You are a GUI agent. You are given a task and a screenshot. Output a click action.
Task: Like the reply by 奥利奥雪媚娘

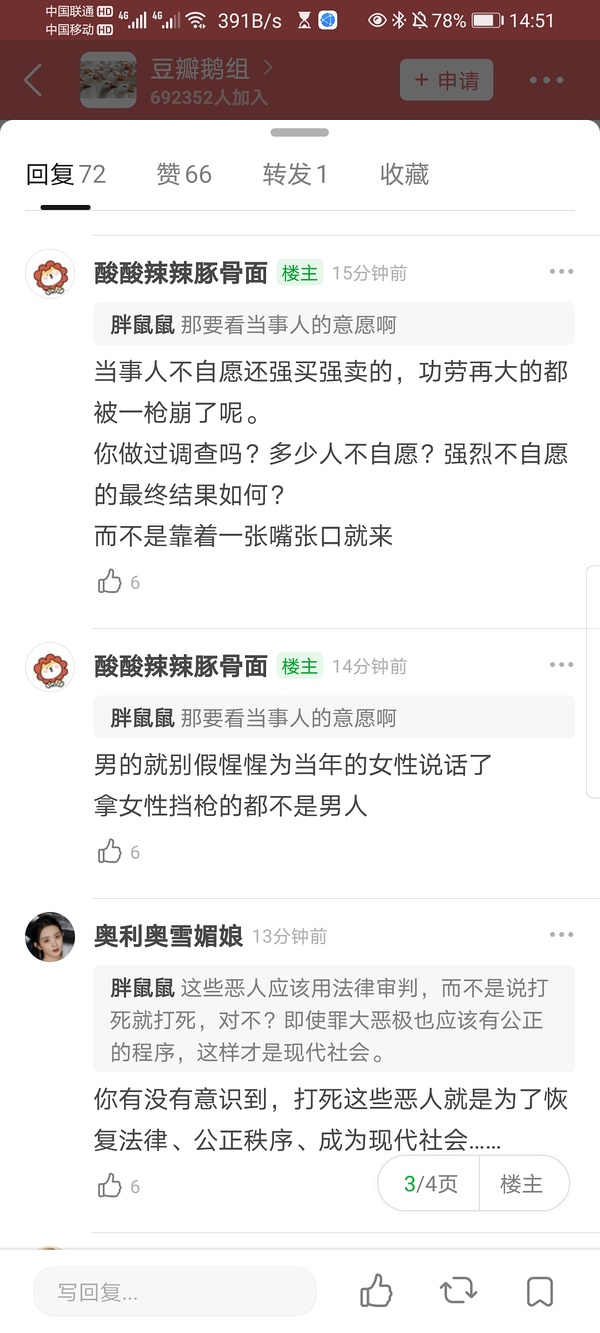(x=110, y=1186)
